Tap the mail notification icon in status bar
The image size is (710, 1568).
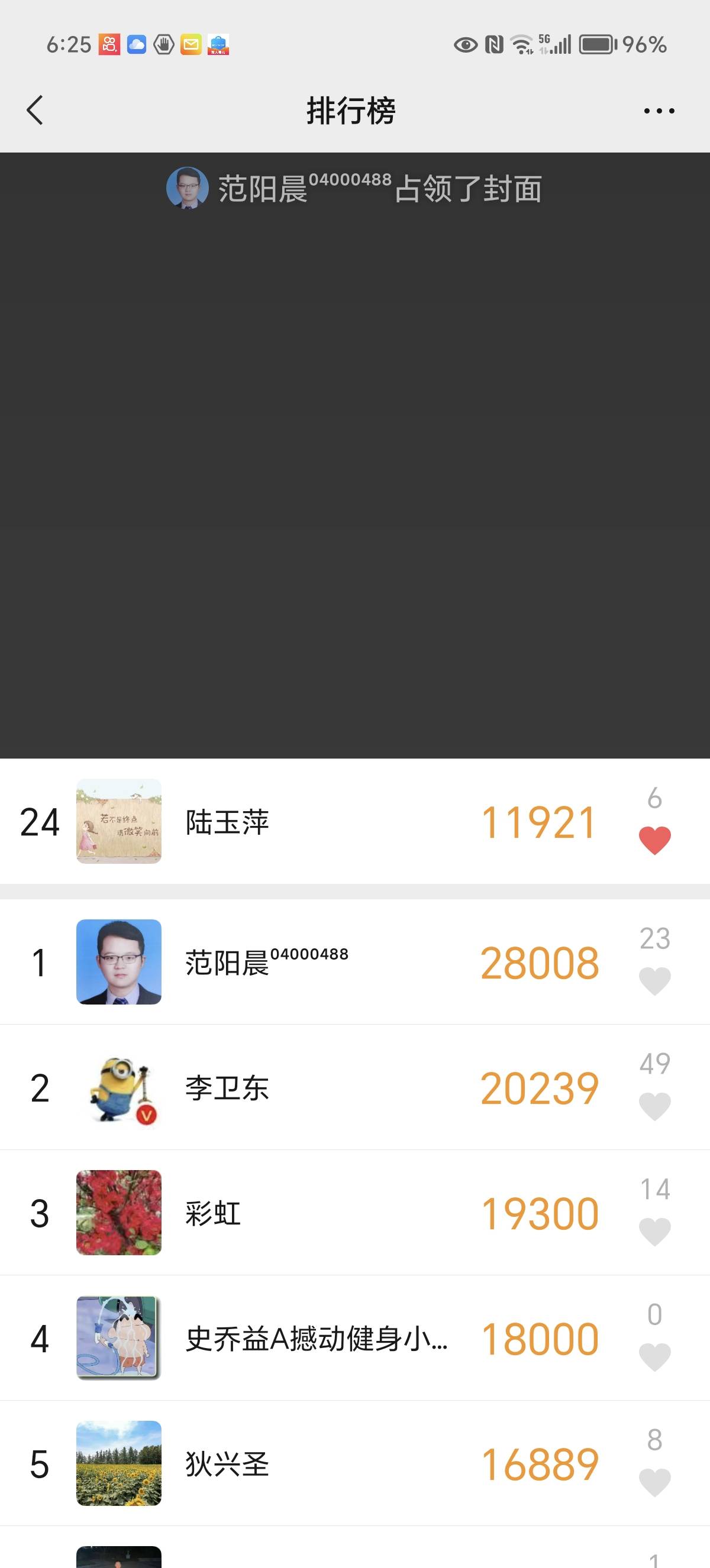(x=192, y=44)
